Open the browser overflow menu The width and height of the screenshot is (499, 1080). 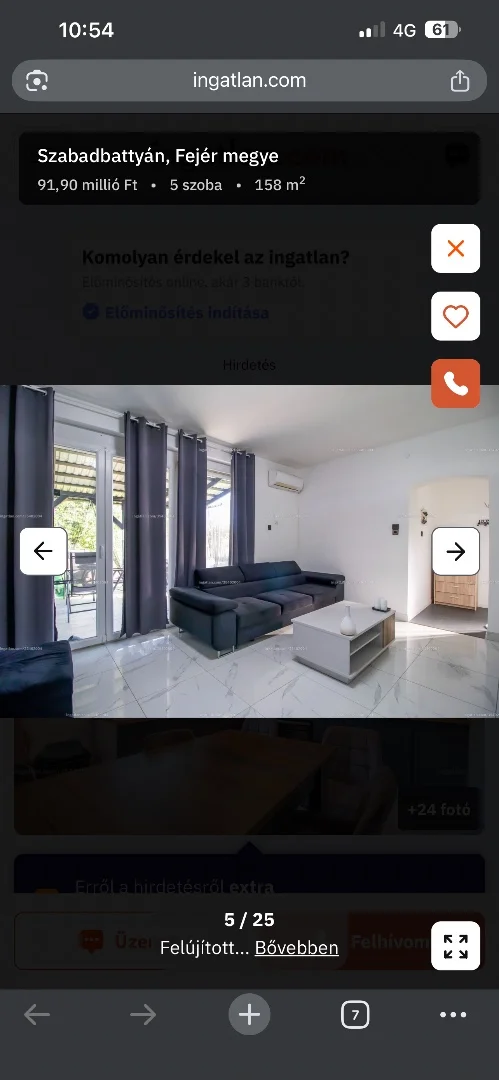(453, 1015)
